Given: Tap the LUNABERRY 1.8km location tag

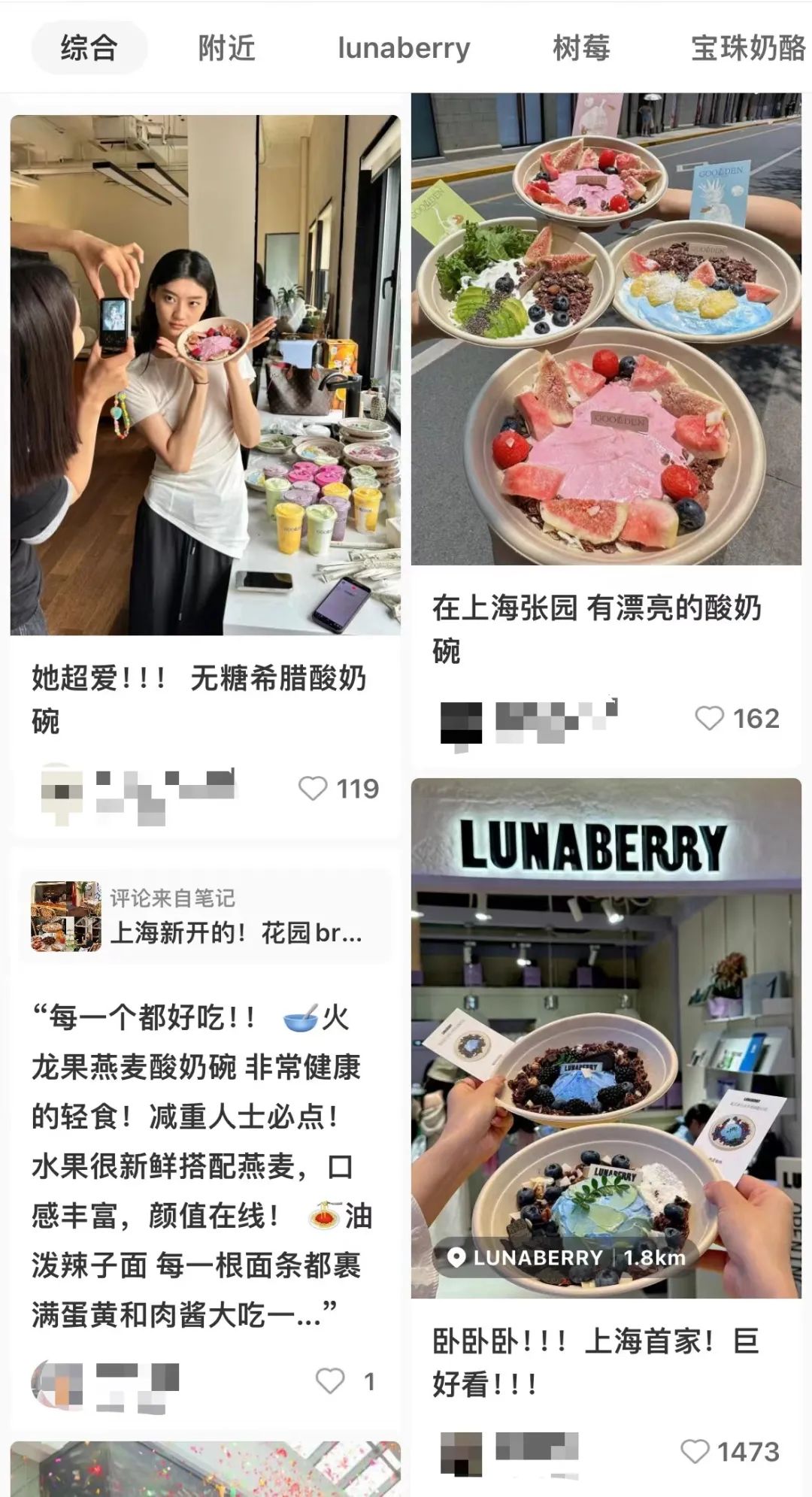Looking at the screenshot, I should point(565,1257).
